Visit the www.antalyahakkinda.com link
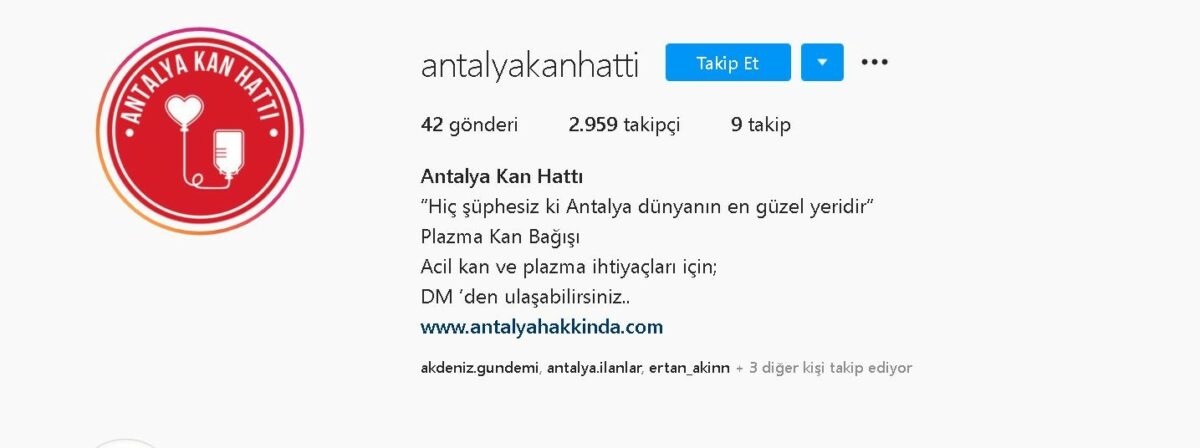Viewport: 1200px width, 448px height. (541, 327)
